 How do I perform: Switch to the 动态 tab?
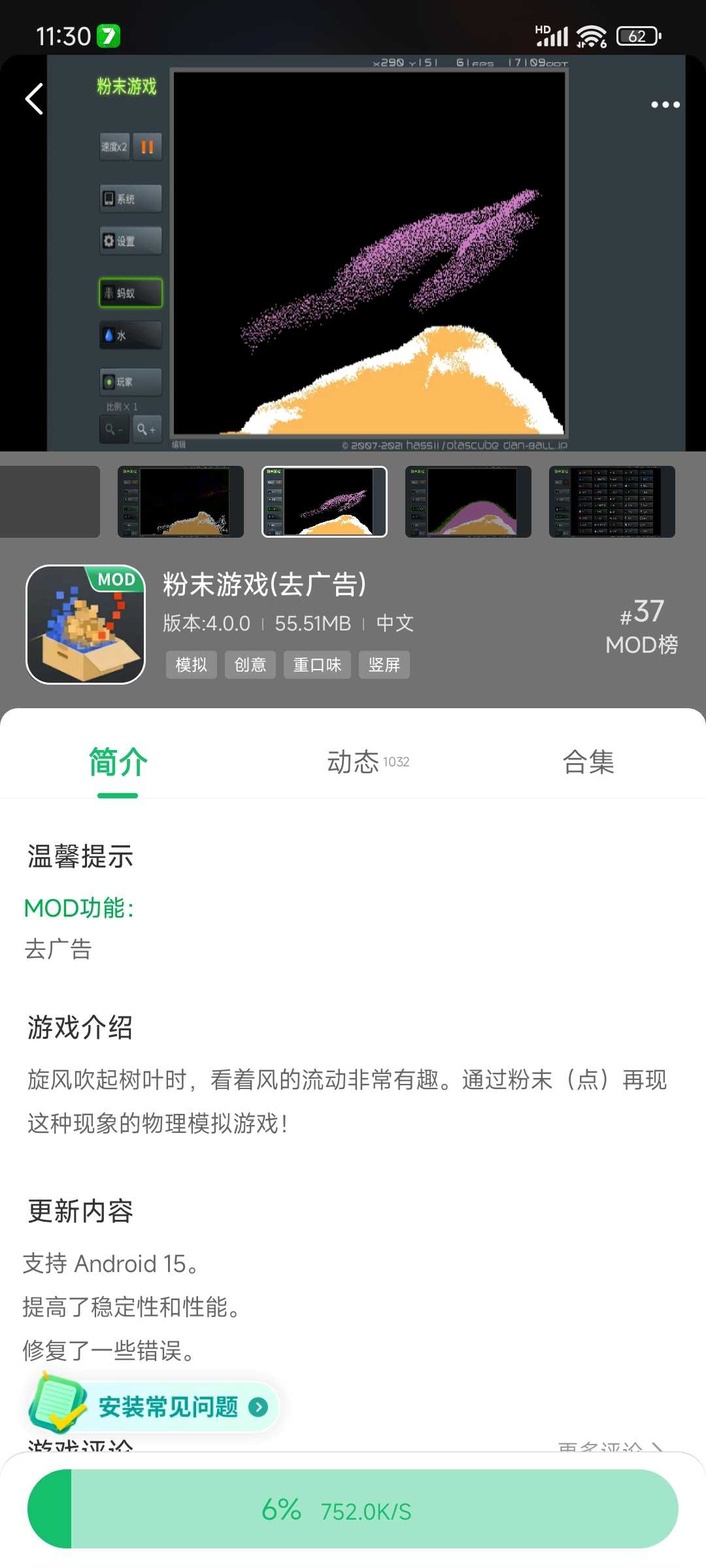click(367, 762)
